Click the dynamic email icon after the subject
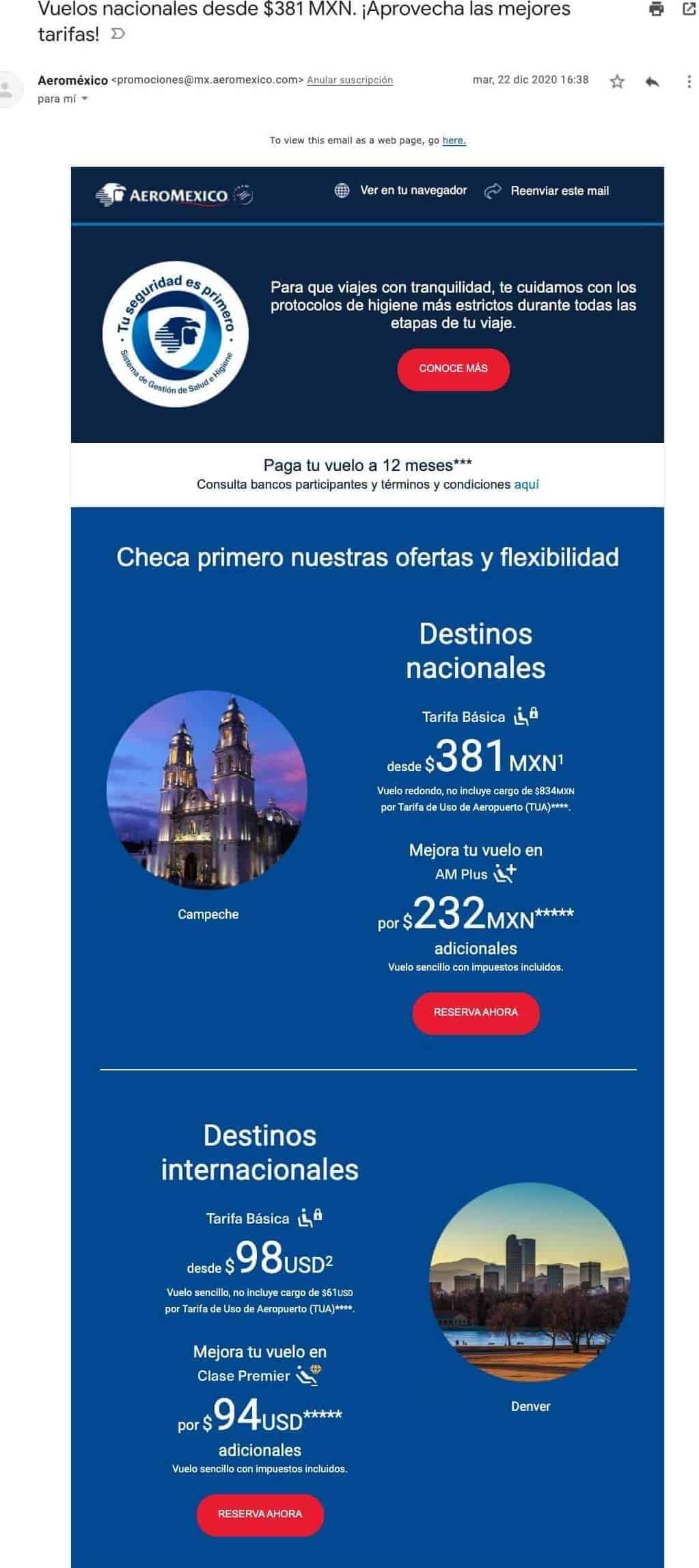 [116, 33]
